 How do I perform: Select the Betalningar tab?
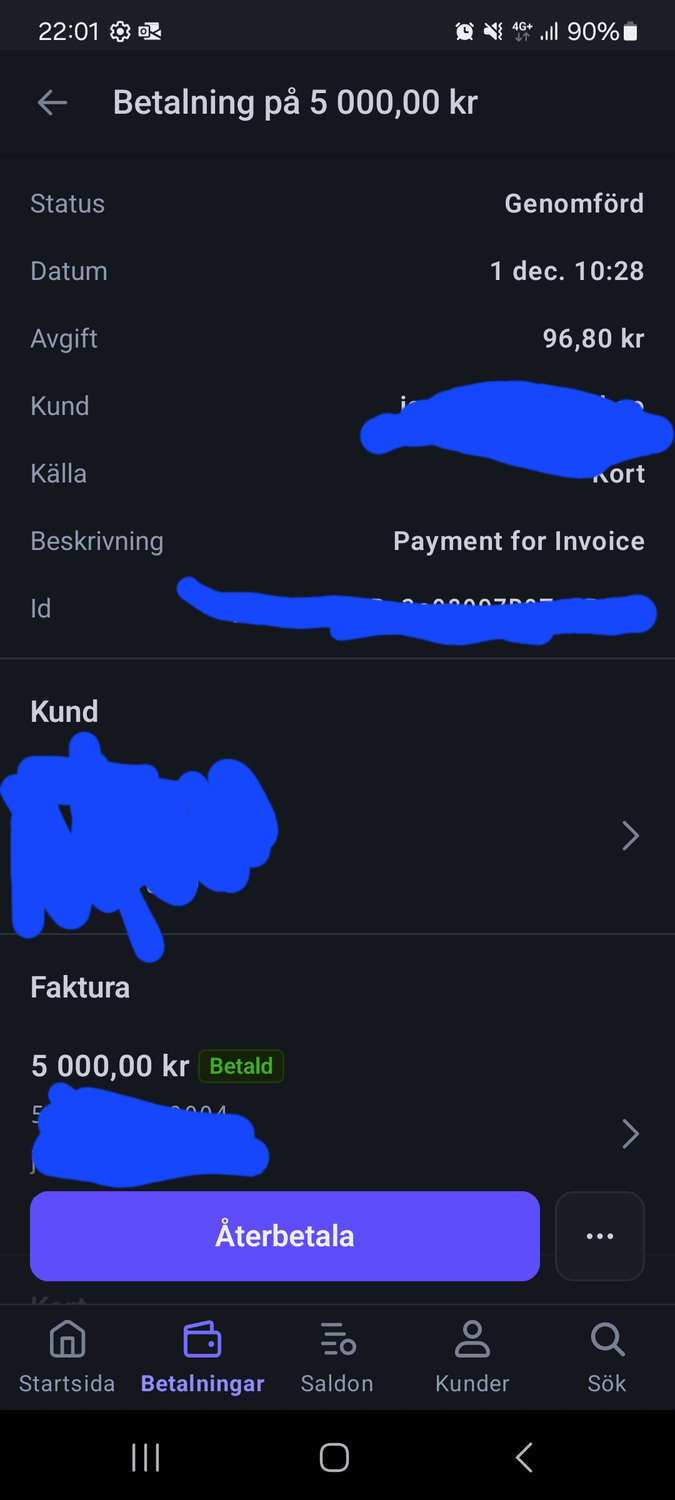click(202, 1356)
